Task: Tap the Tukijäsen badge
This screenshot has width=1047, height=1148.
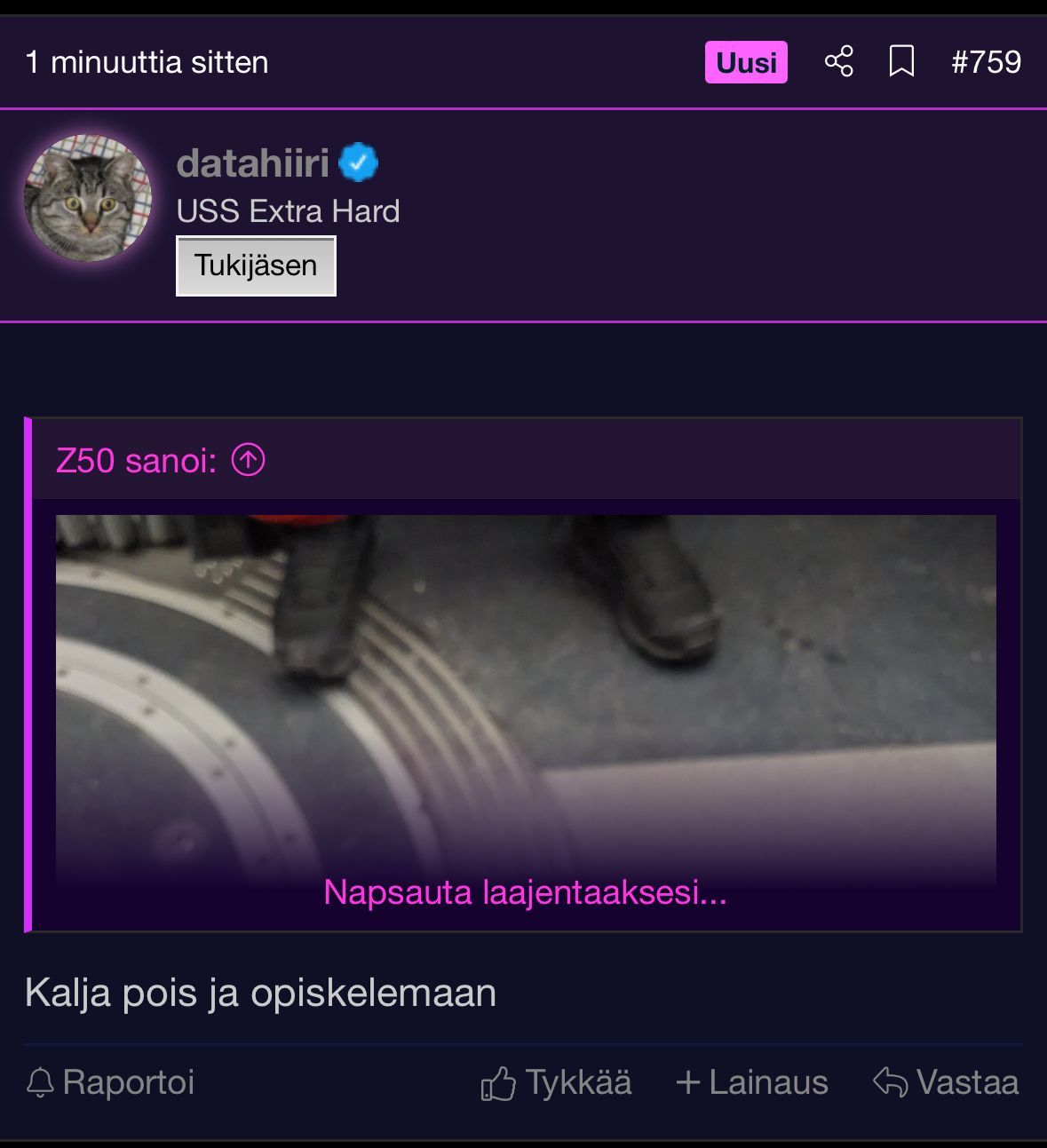Action: click(x=256, y=265)
